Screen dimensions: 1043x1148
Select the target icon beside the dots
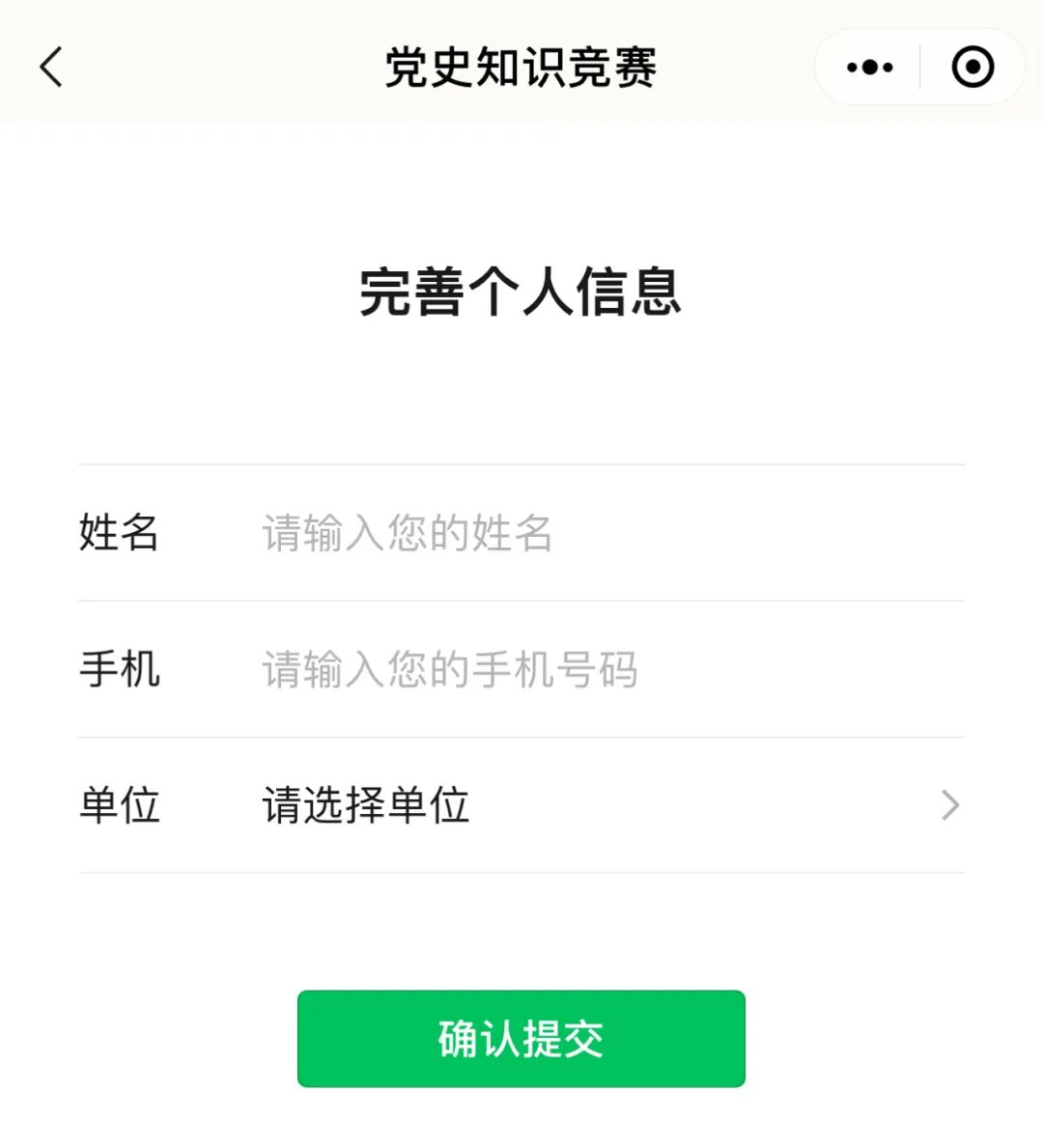(x=972, y=67)
